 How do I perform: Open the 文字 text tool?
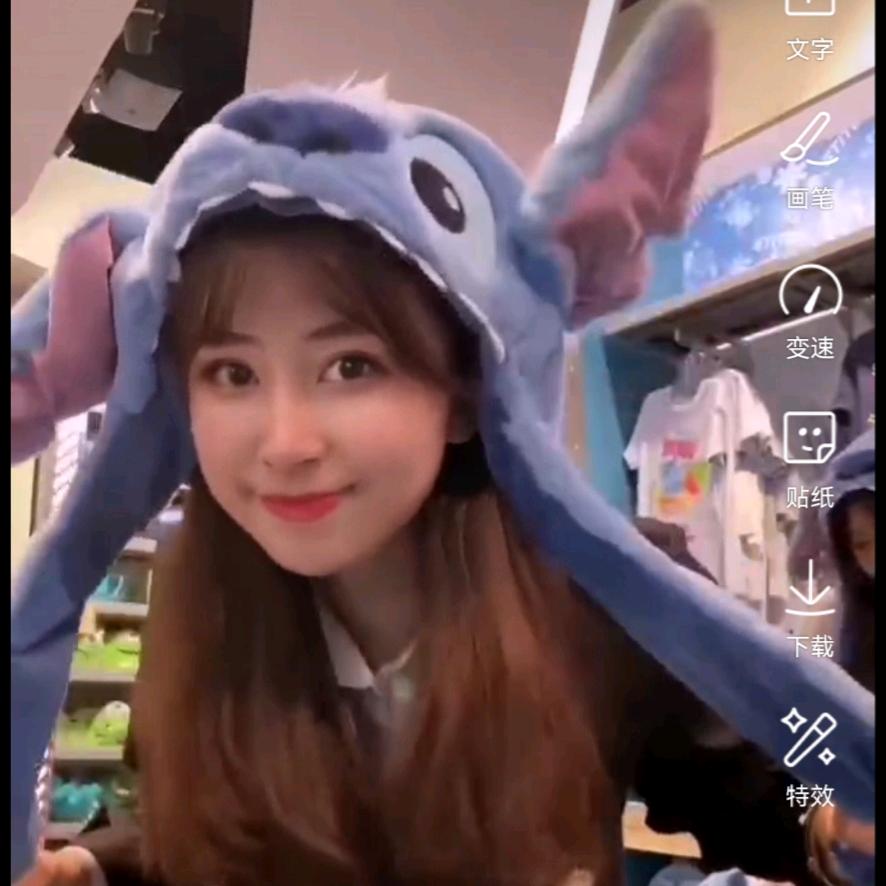click(x=810, y=28)
